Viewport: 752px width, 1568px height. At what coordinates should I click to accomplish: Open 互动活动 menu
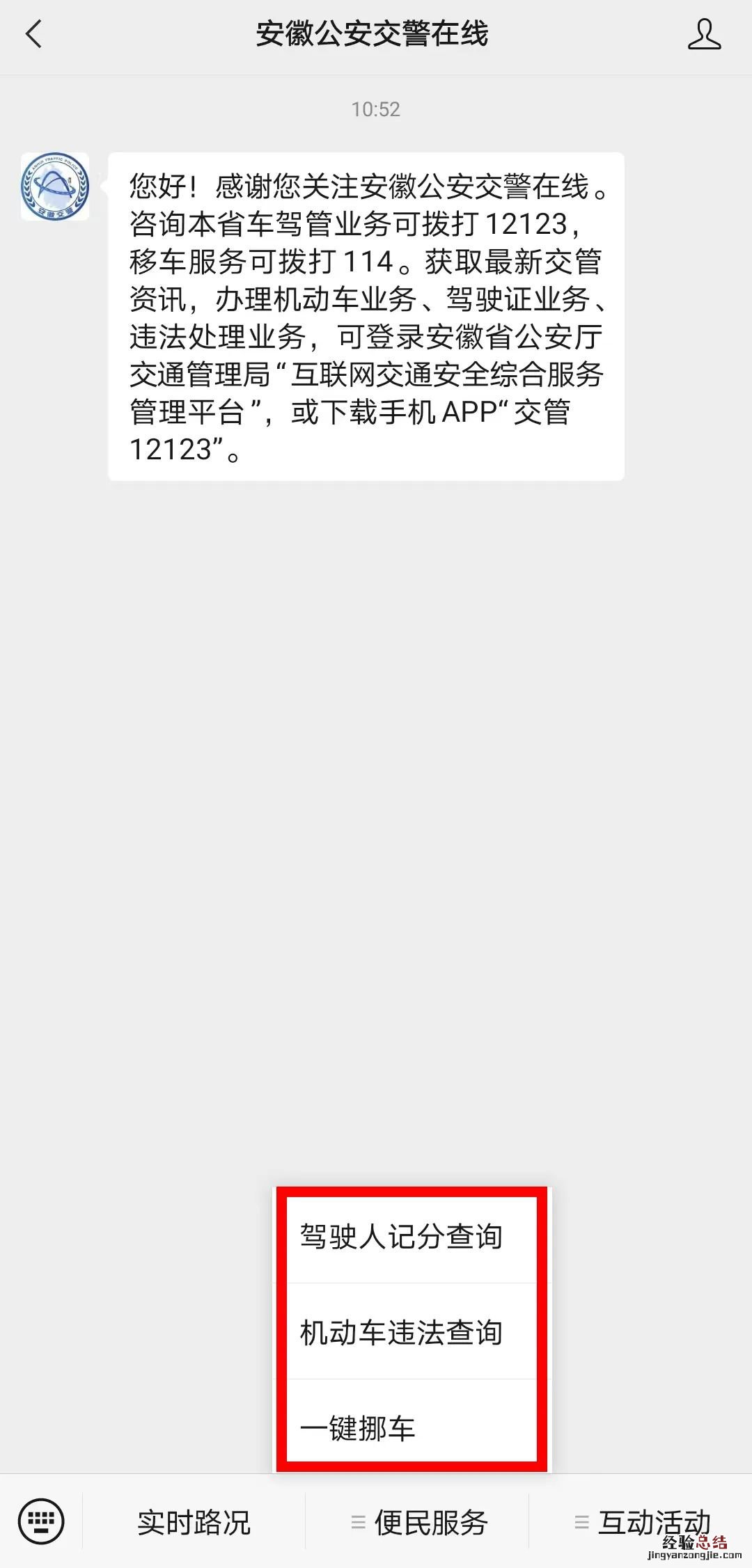pos(641,1522)
